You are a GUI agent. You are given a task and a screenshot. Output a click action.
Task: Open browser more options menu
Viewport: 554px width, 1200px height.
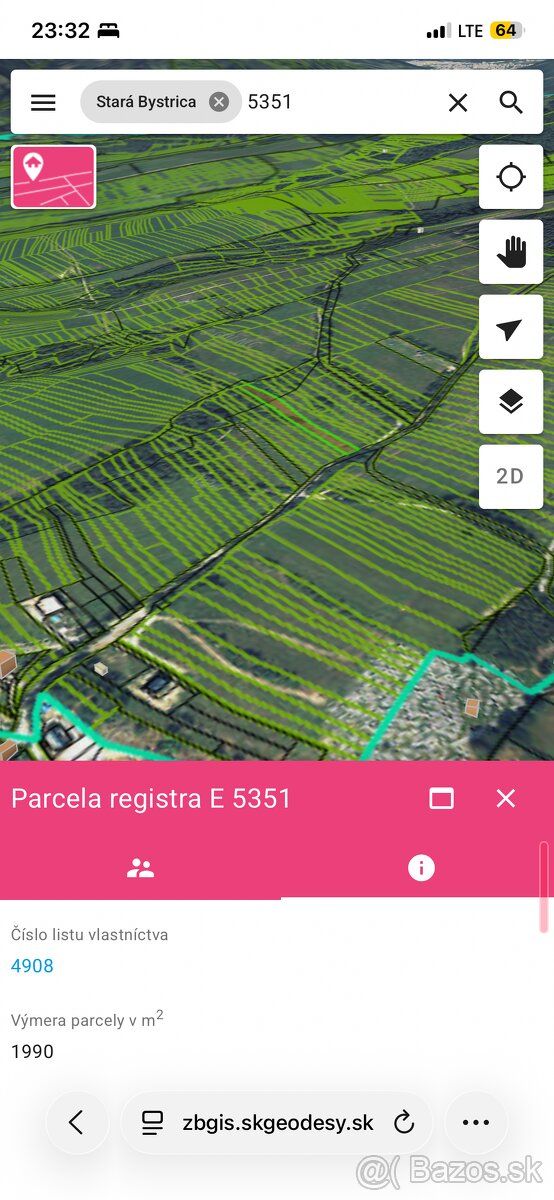point(476,1123)
